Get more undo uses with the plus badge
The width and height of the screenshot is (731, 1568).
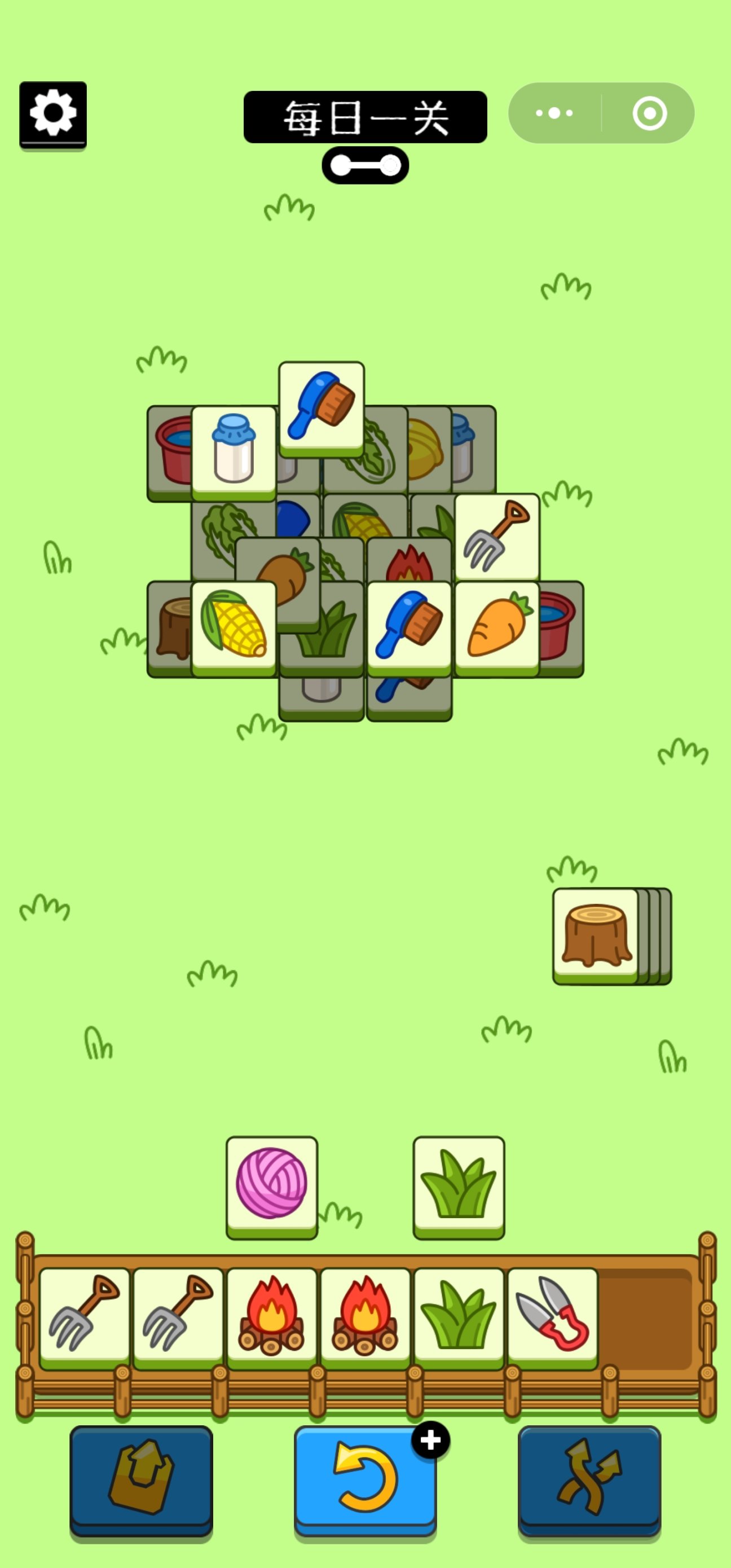click(x=430, y=1440)
